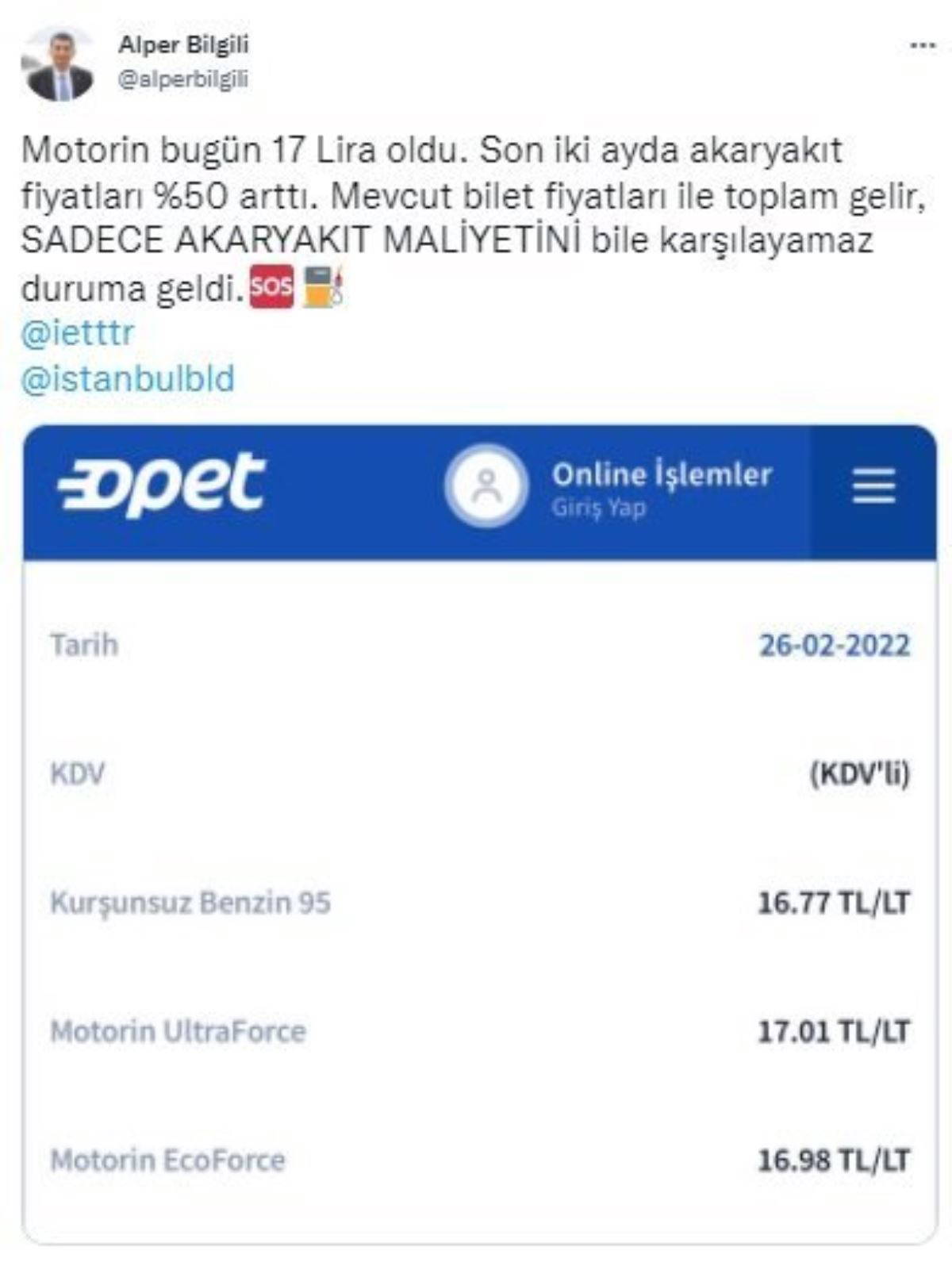Open the tweet's overflow menu

[x=922, y=46]
